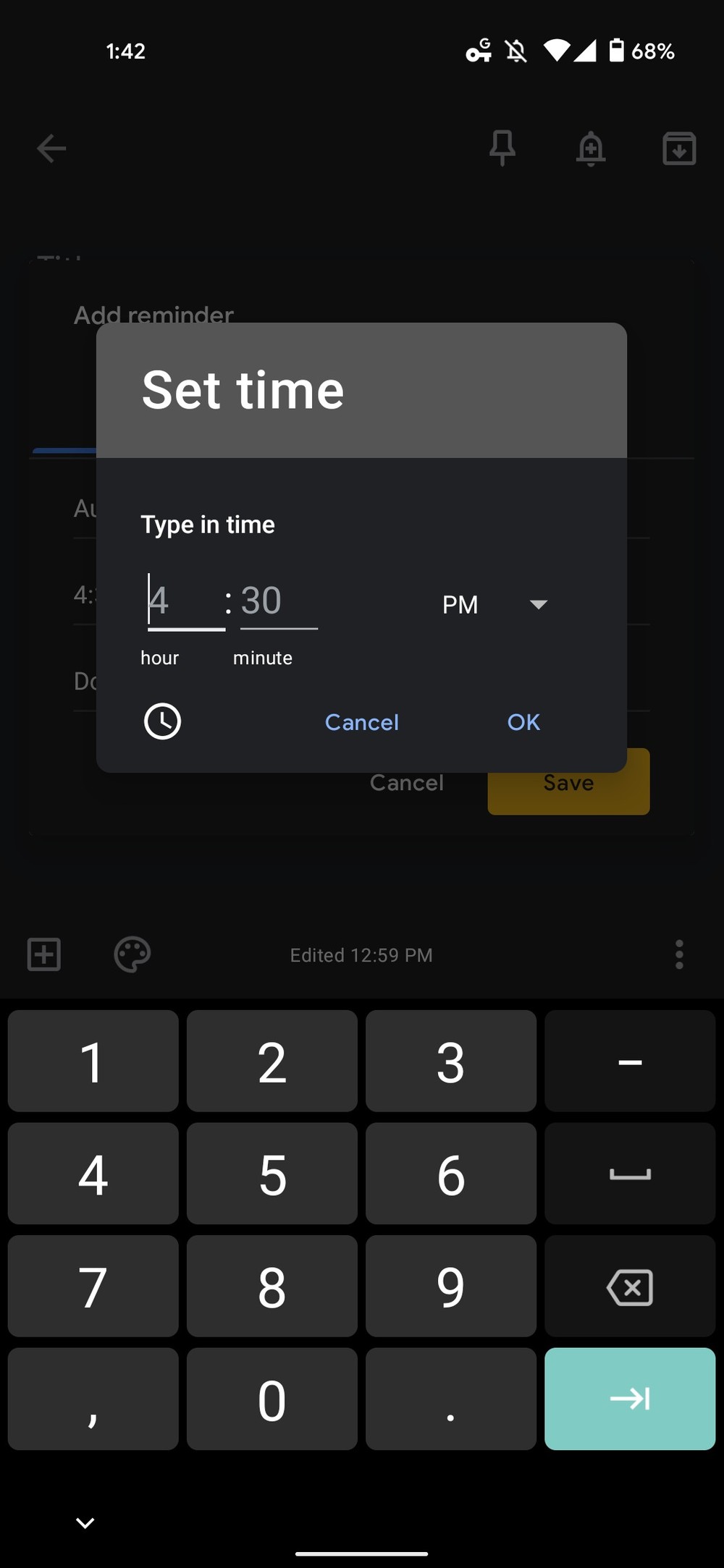Type digit 5 on the keypad
This screenshot has width=724, height=1568.
tap(272, 1174)
